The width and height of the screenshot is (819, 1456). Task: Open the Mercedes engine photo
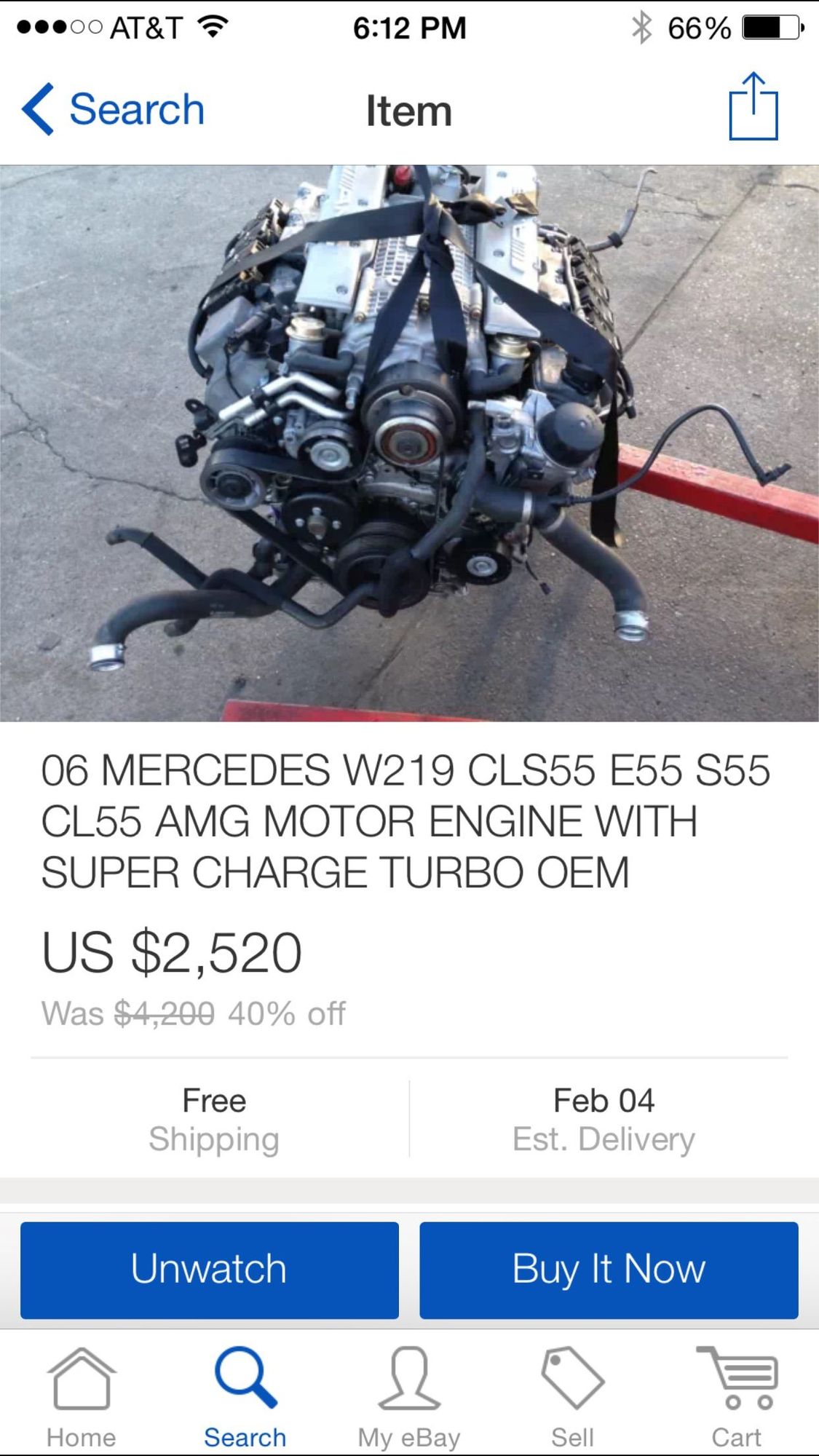tap(409, 443)
